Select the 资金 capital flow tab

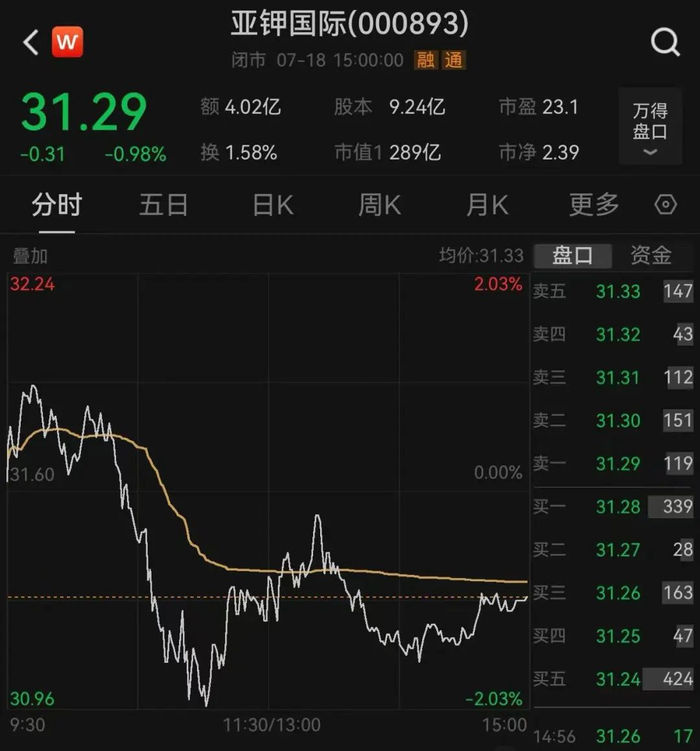click(651, 255)
